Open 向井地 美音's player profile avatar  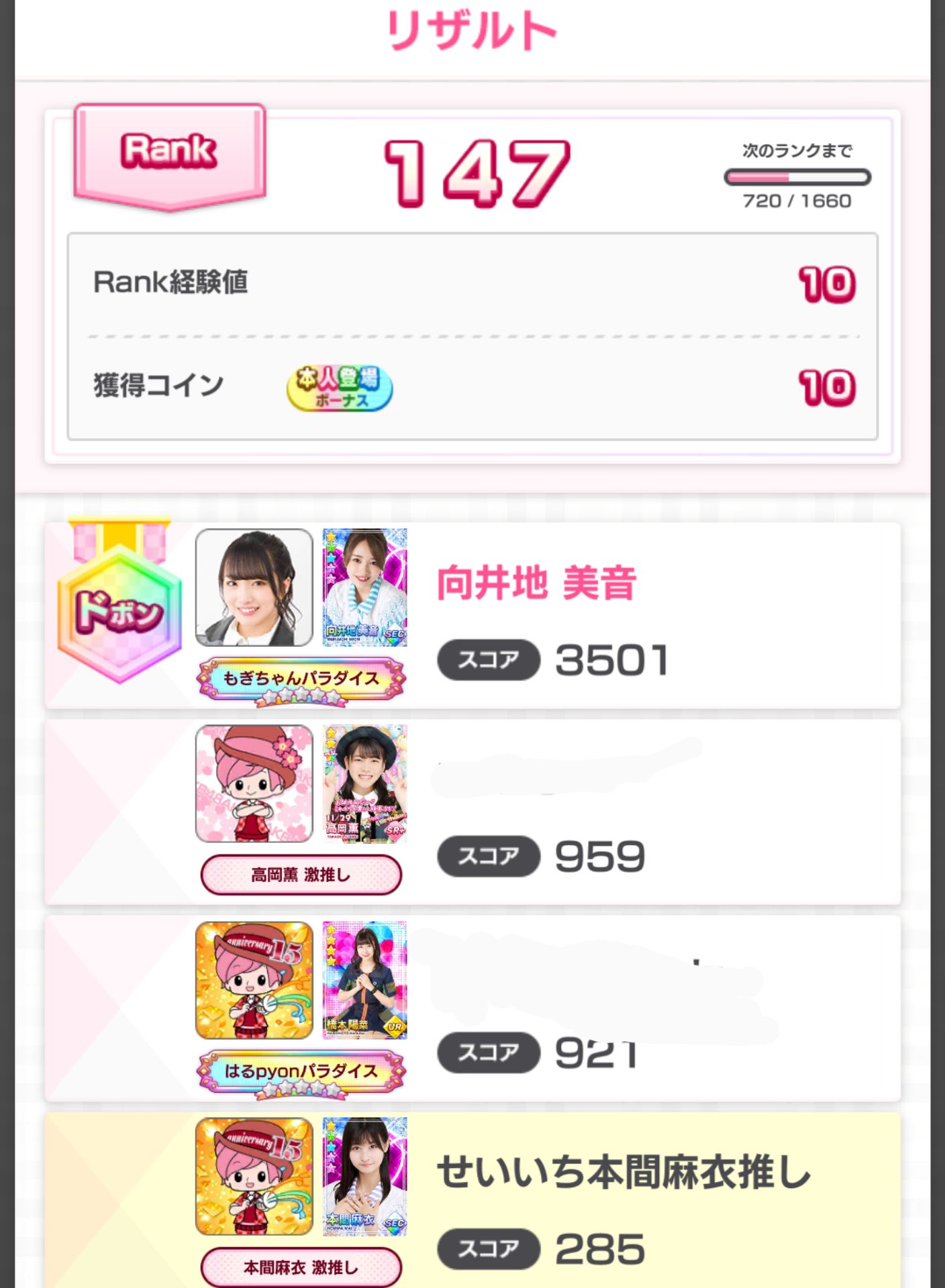click(x=254, y=587)
